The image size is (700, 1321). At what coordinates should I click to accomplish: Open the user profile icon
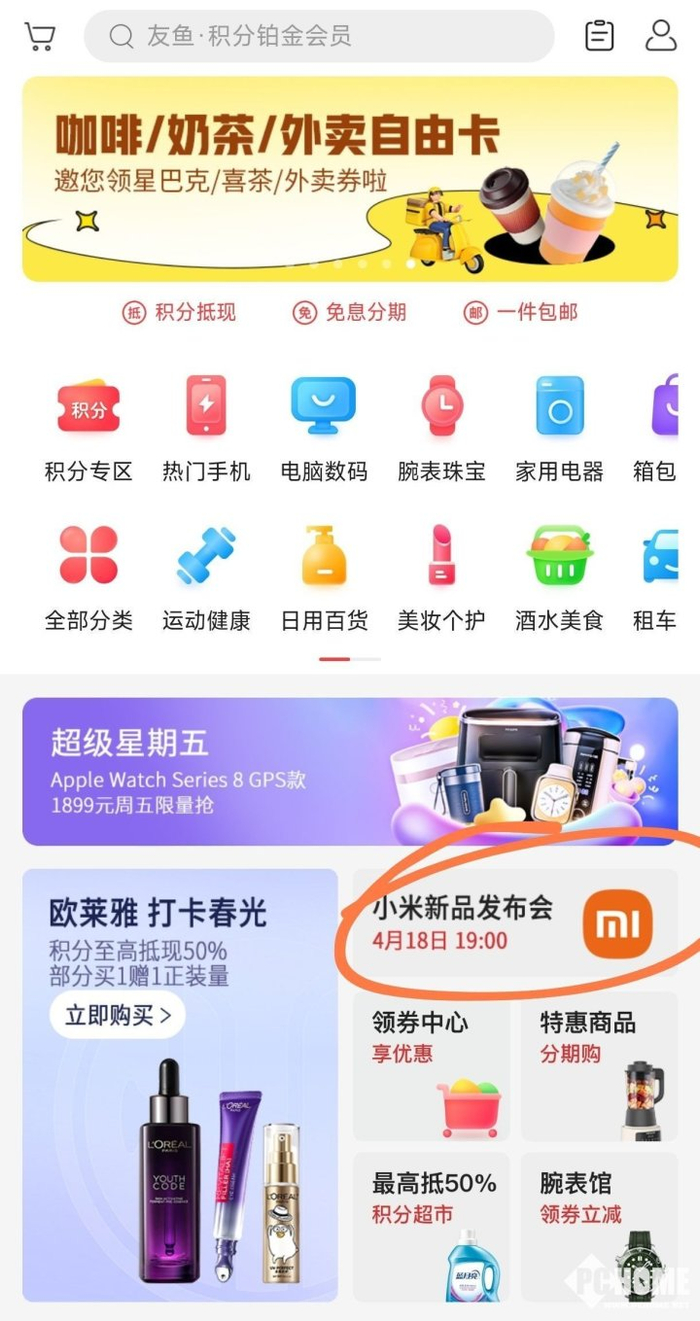tap(661, 36)
